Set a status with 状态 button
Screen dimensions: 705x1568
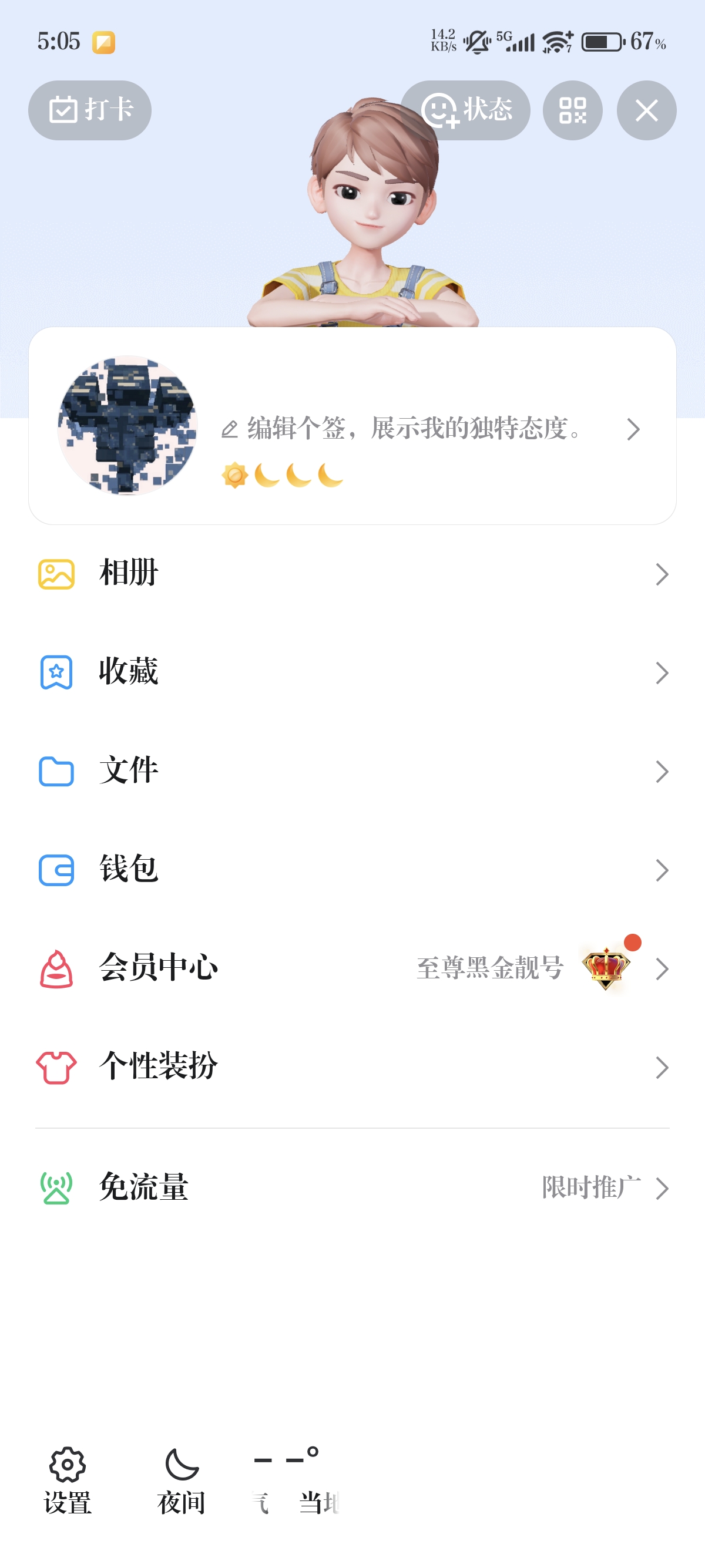click(466, 110)
